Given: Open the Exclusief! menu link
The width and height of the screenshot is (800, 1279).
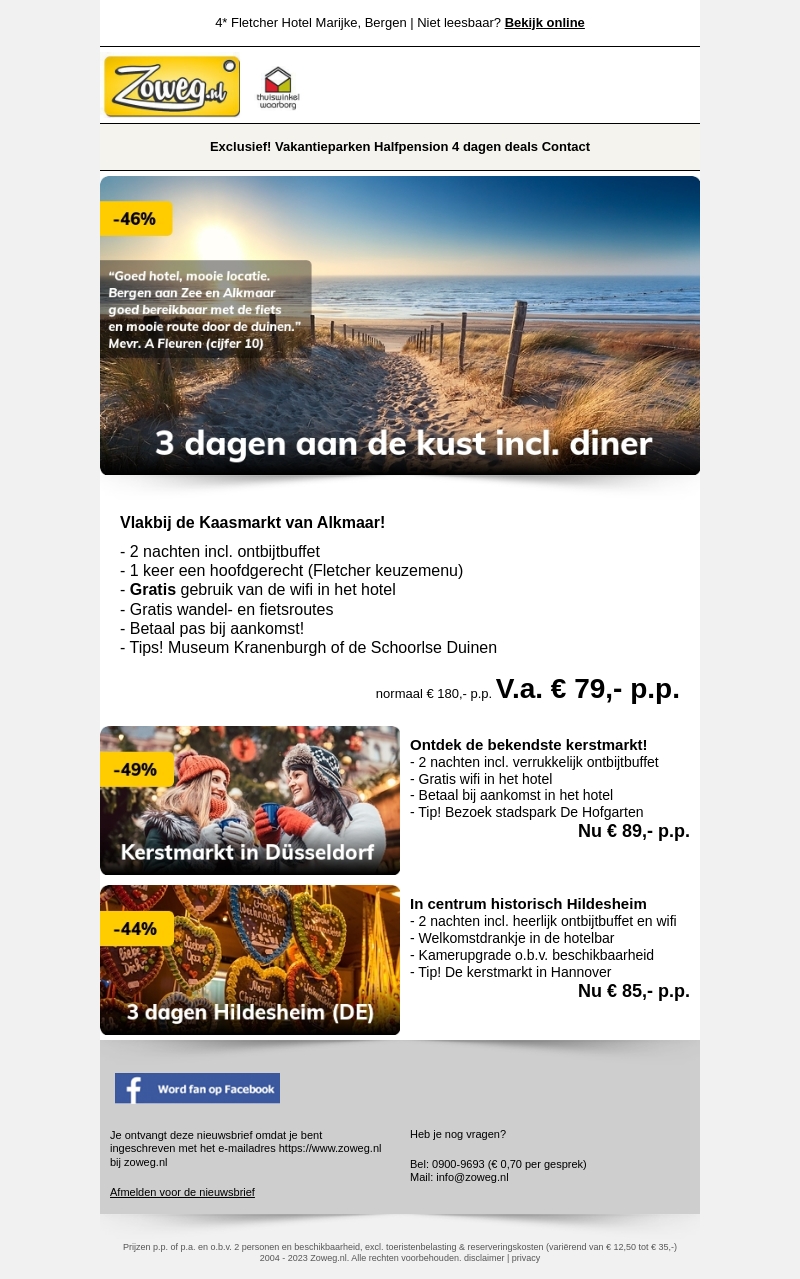Looking at the screenshot, I should tap(240, 147).
